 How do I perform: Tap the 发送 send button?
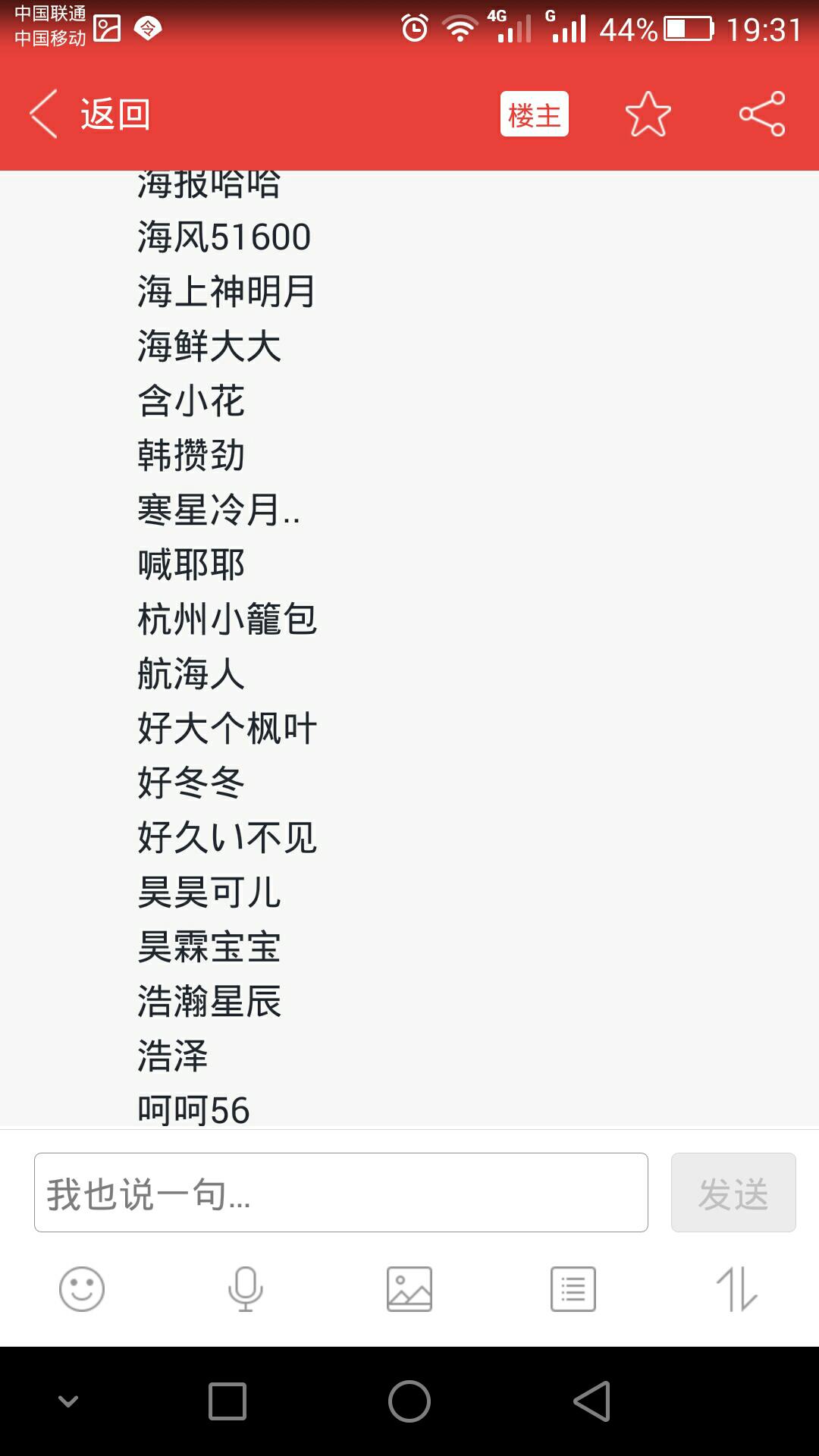tap(733, 1193)
